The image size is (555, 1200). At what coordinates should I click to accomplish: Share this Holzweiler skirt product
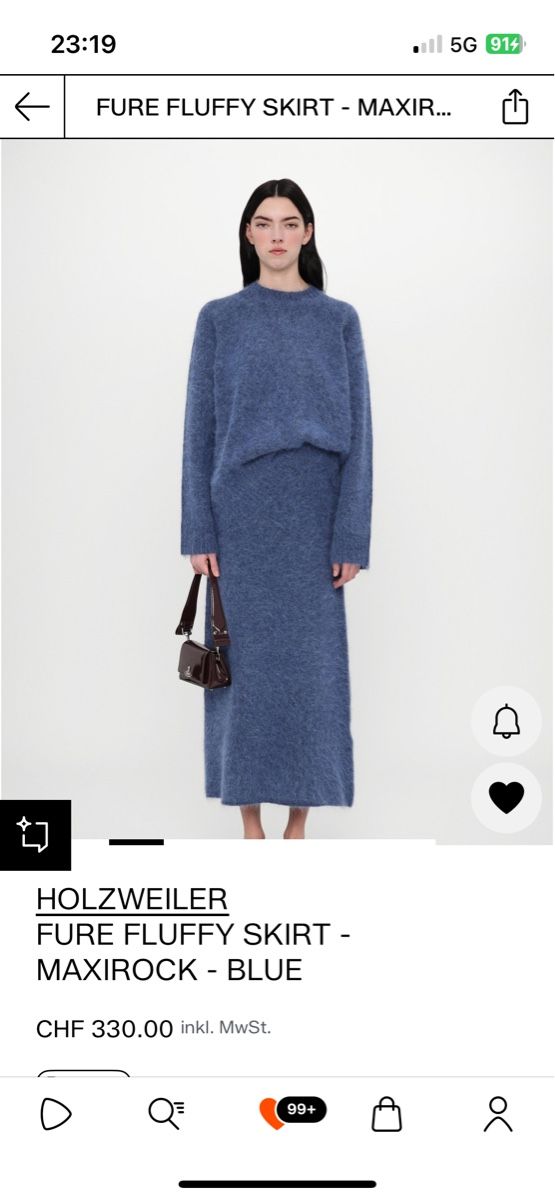[x=515, y=106]
